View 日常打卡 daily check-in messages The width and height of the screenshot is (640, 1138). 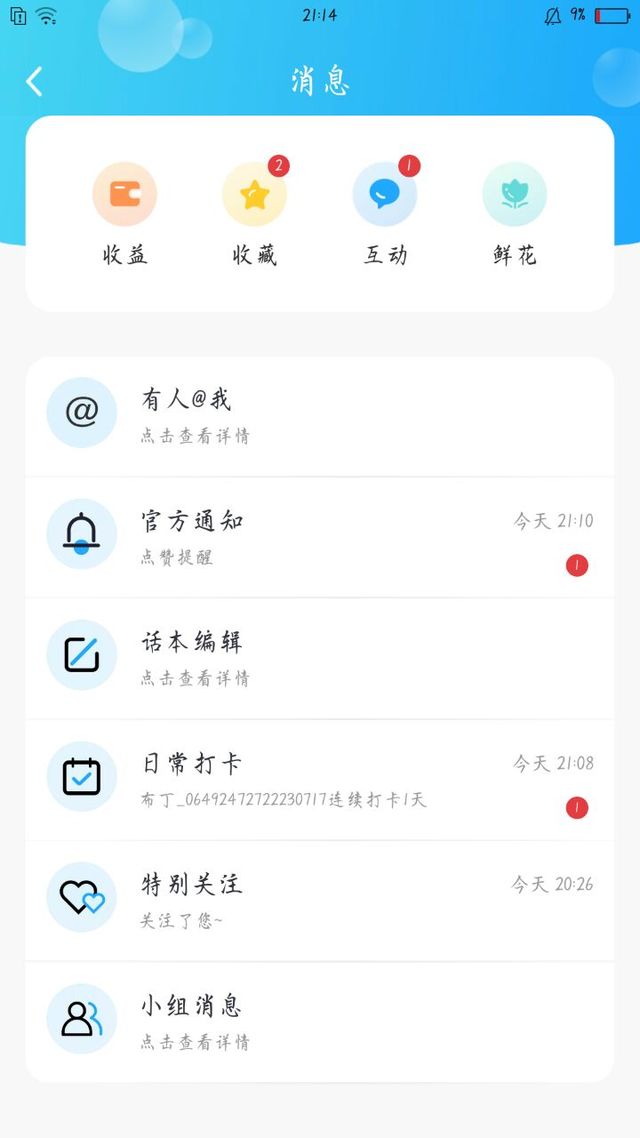pyautogui.click(x=319, y=779)
